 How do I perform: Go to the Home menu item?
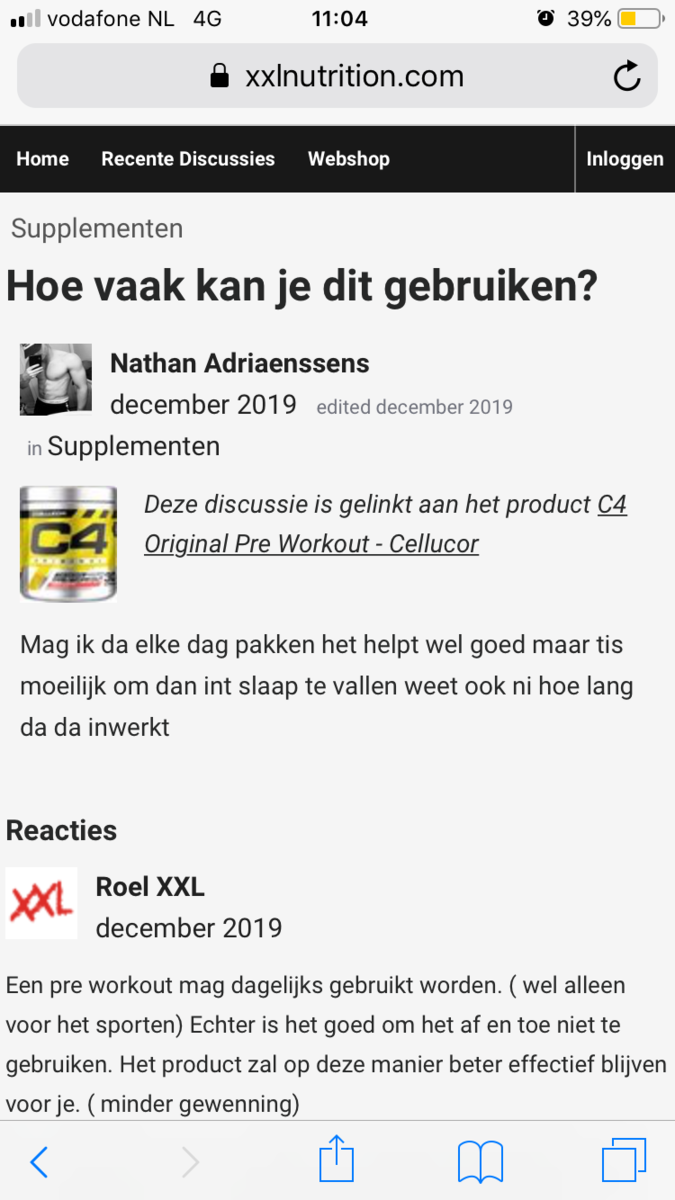click(43, 159)
